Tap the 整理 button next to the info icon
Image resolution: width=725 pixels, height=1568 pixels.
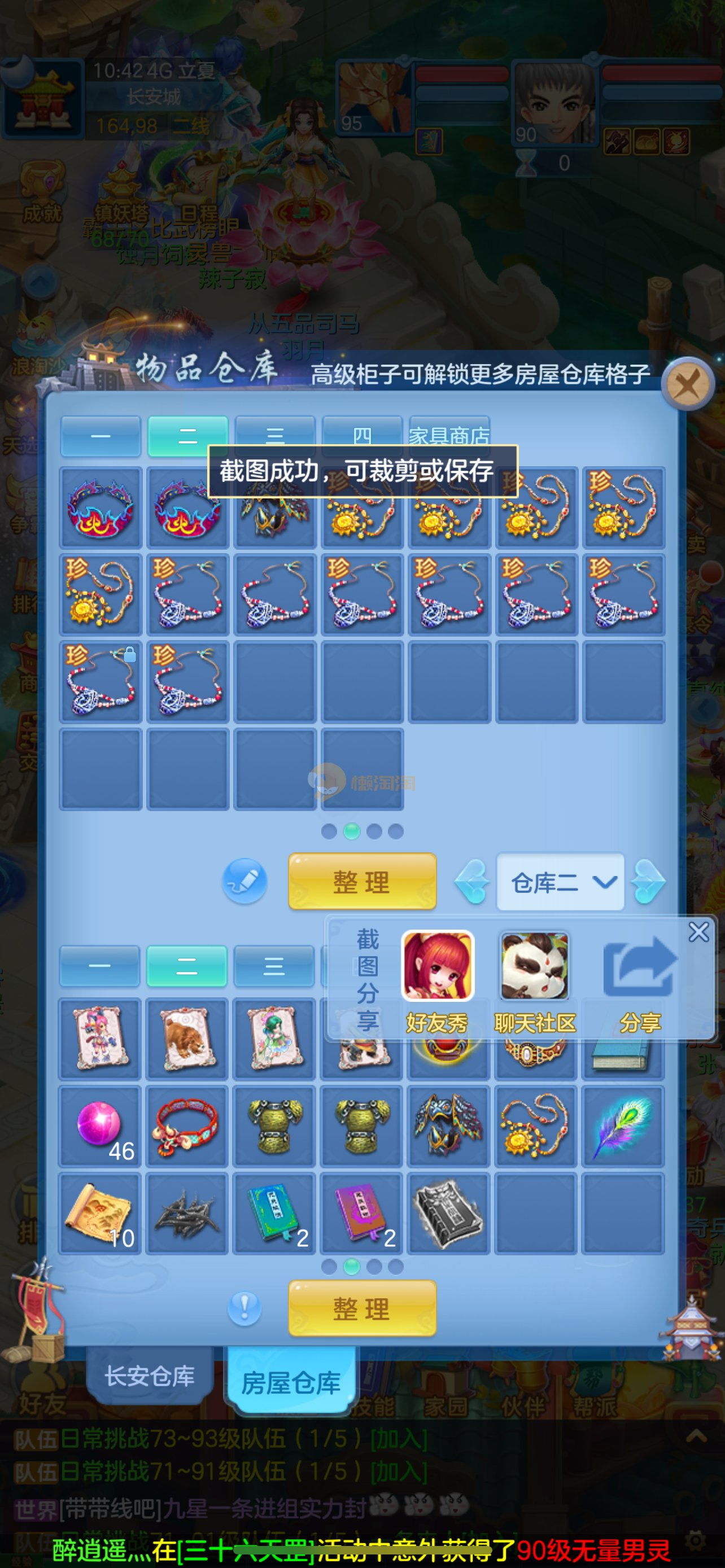point(362,1309)
